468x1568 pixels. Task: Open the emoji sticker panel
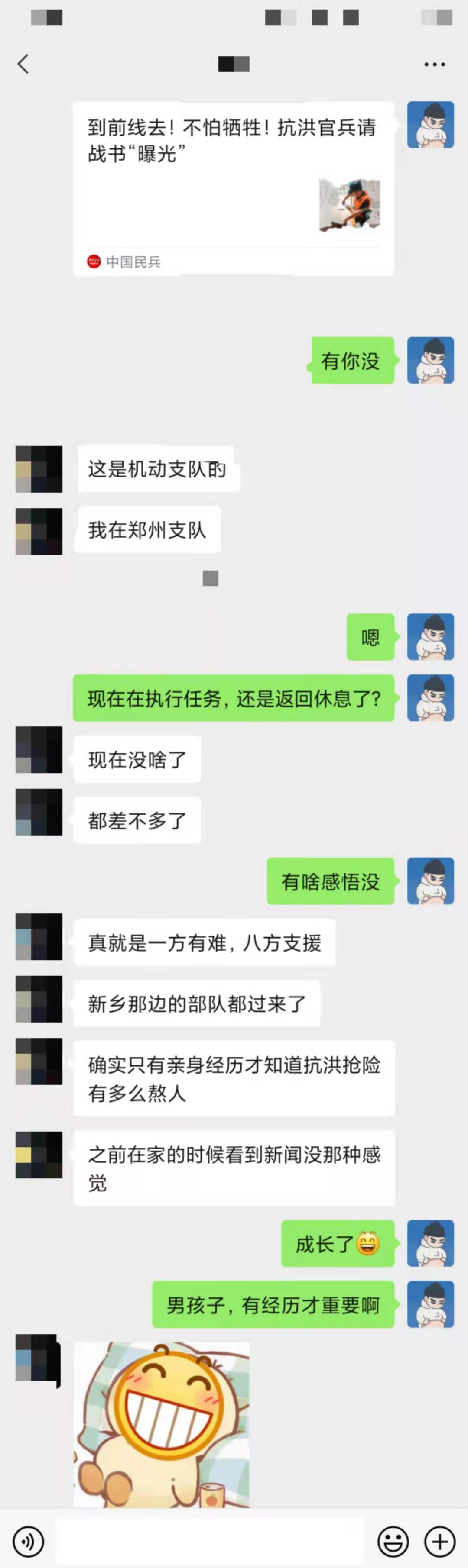coord(393,1541)
